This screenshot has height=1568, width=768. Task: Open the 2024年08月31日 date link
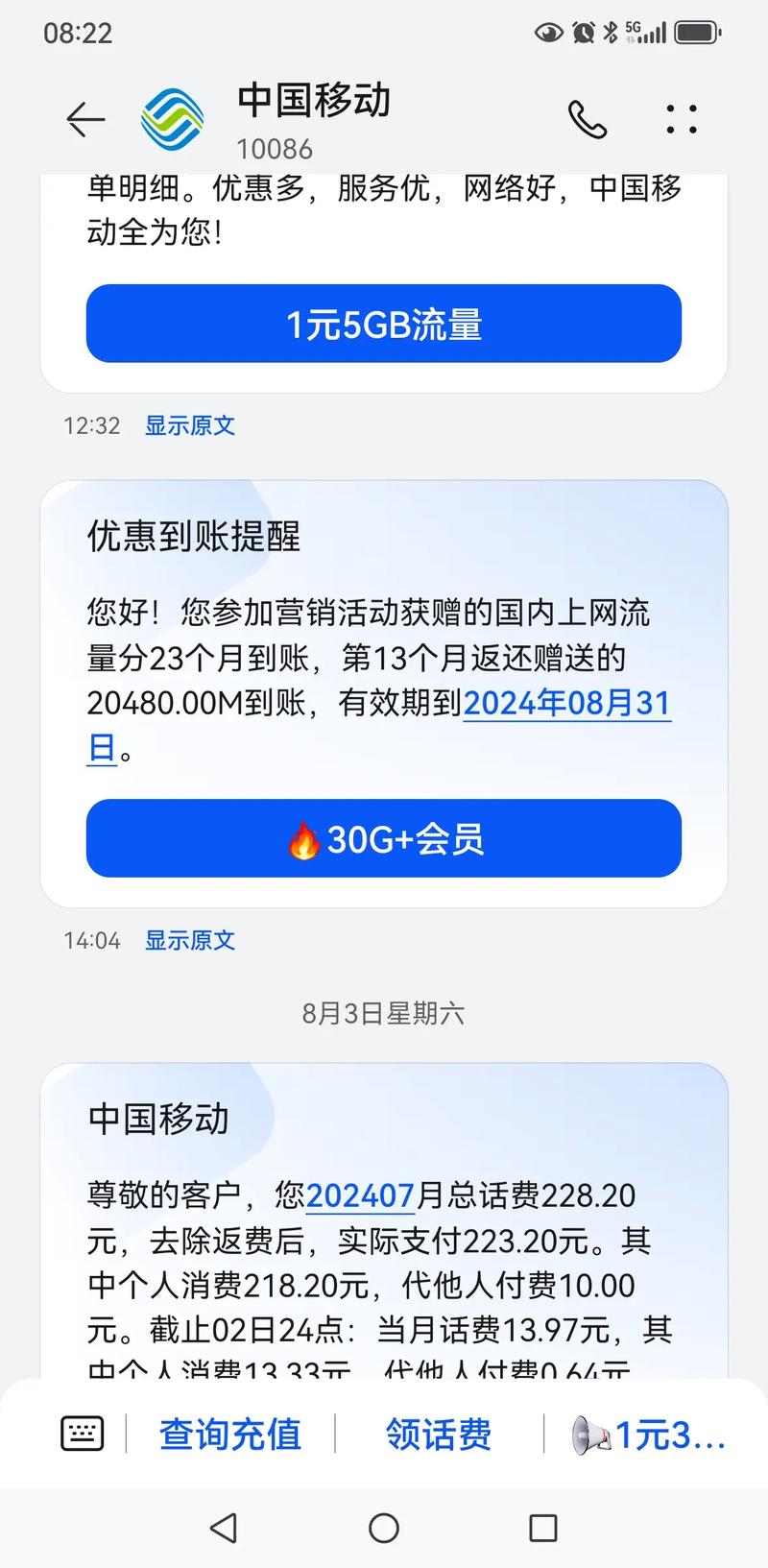(x=566, y=704)
